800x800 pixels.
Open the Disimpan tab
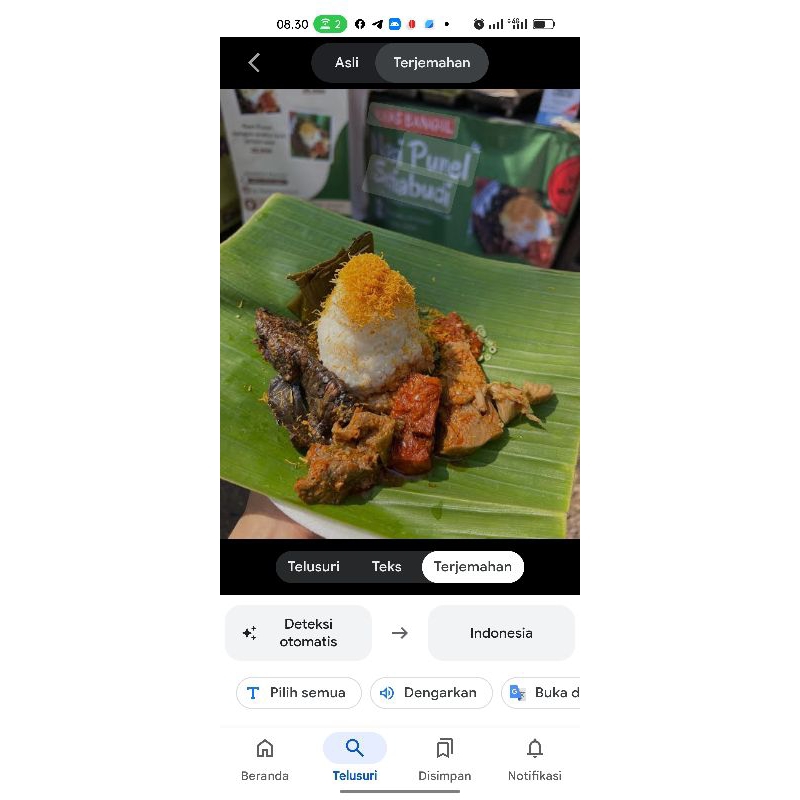pyautogui.click(x=445, y=760)
